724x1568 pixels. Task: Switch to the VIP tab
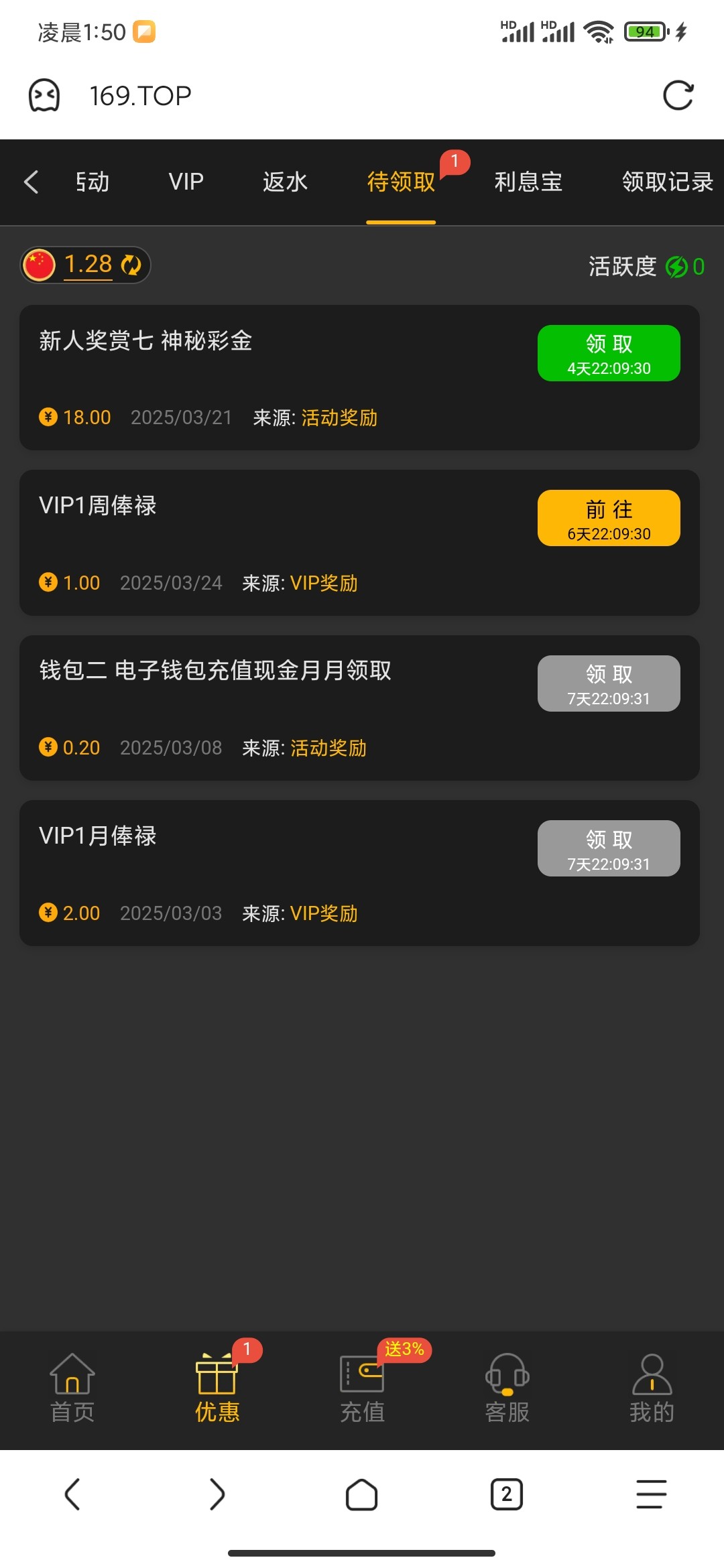(x=186, y=182)
